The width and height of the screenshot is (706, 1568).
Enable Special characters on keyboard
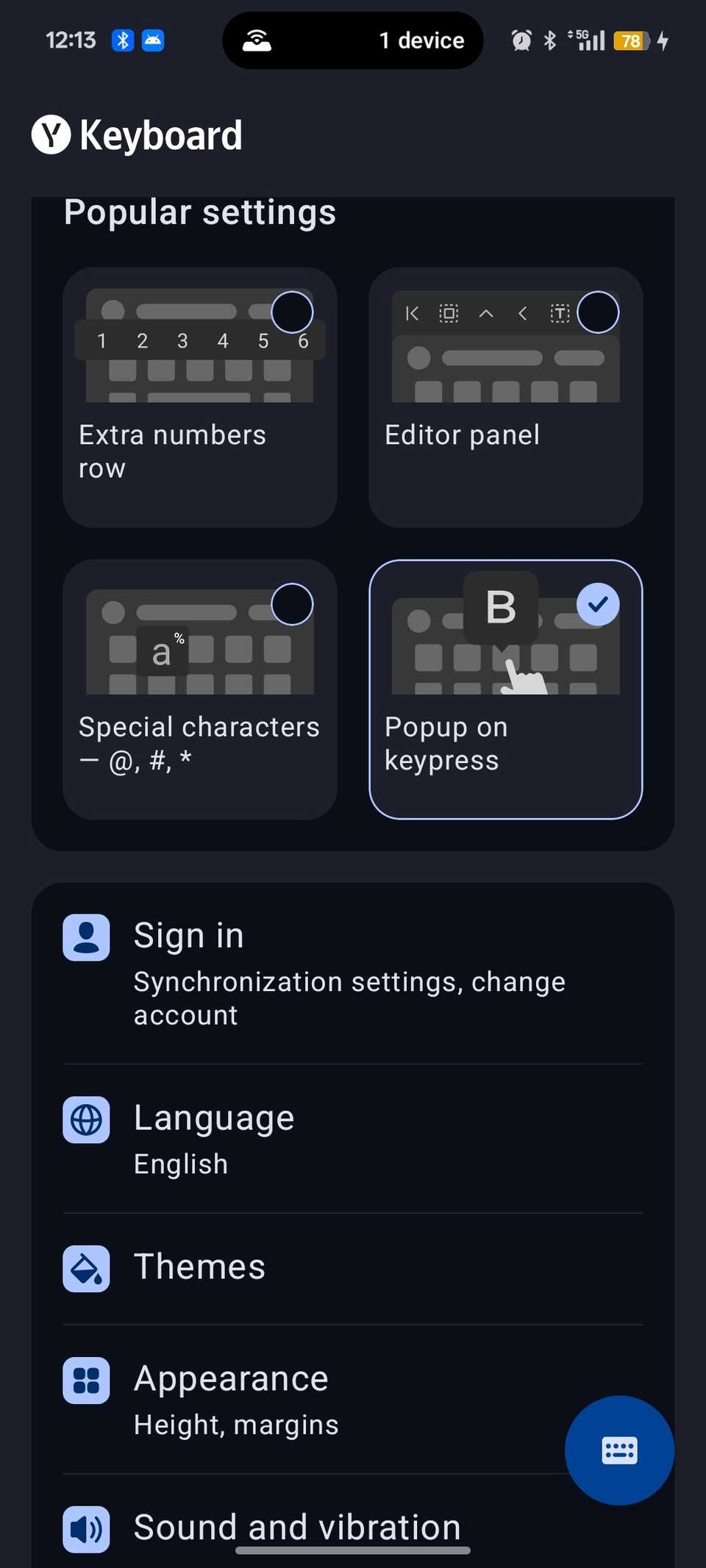coord(291,604)
